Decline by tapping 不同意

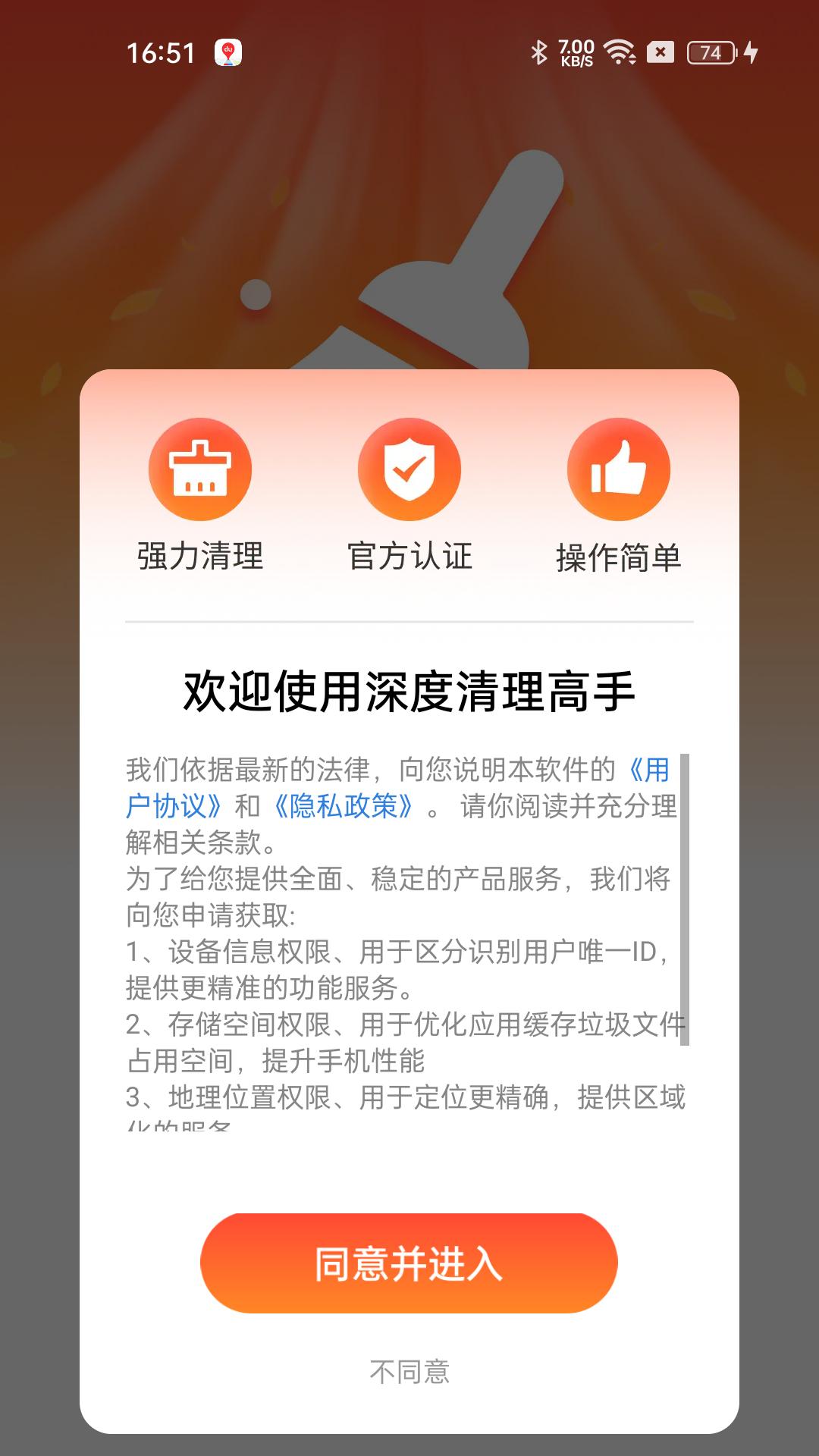[x=409, y=1372]
